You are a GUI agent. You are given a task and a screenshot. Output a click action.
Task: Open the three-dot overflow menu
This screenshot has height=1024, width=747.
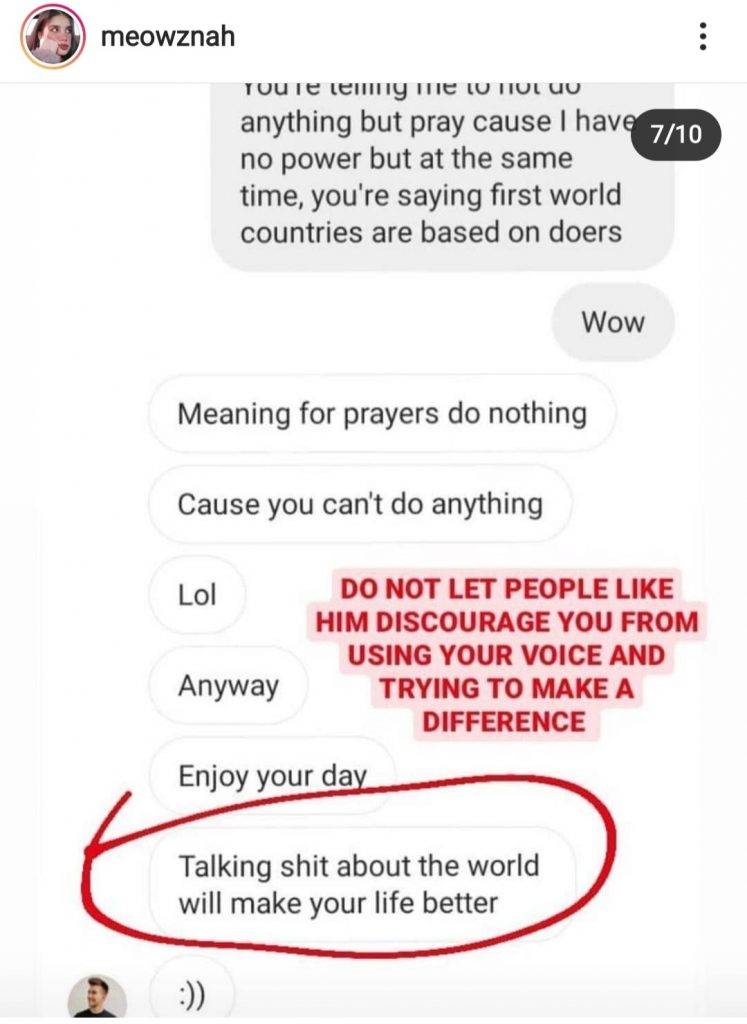[x=703, y=36]
